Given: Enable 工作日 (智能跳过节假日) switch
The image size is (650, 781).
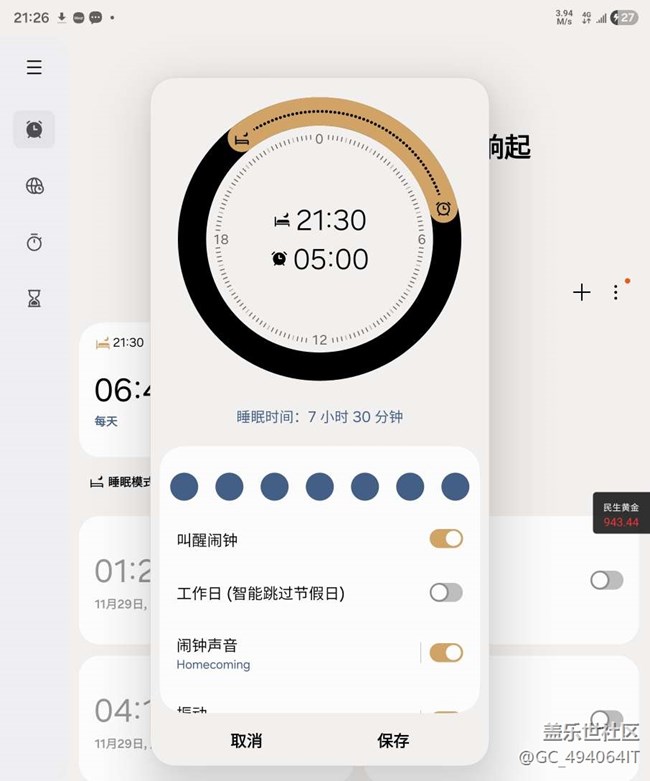Looking at the screenshot, I should [x=446, y=593].
